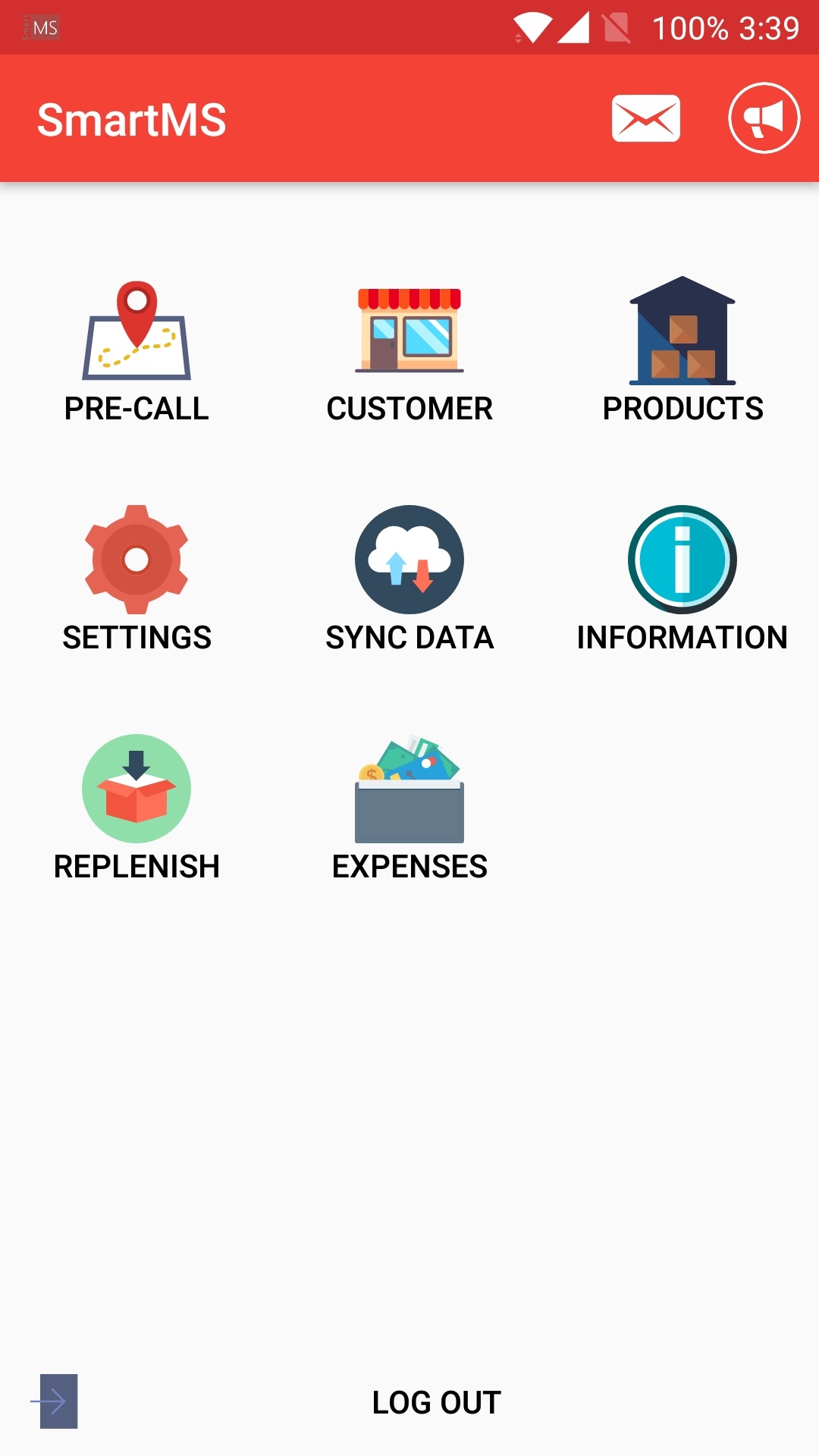
Task: View the Products catalog
Action: (x=682, y=351)
